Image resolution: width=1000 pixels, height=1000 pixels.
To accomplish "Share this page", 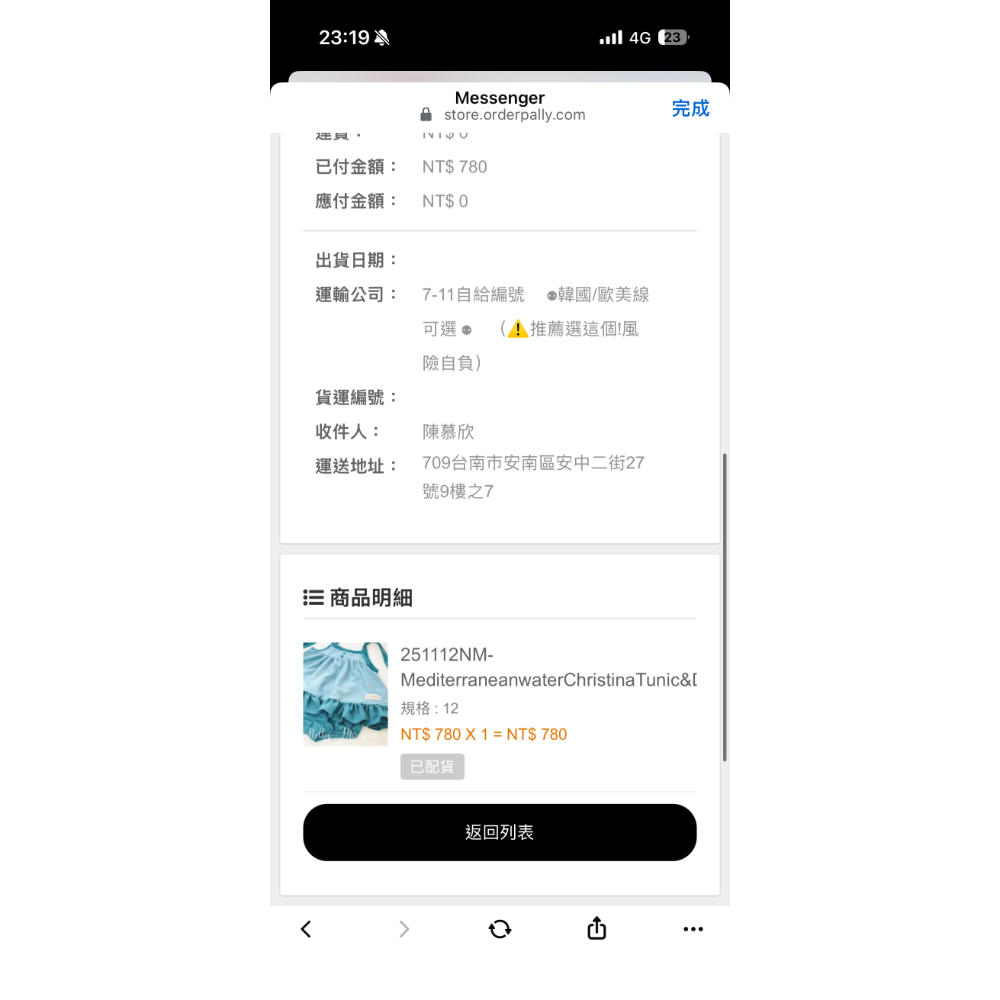I will [x=596, y=929].
